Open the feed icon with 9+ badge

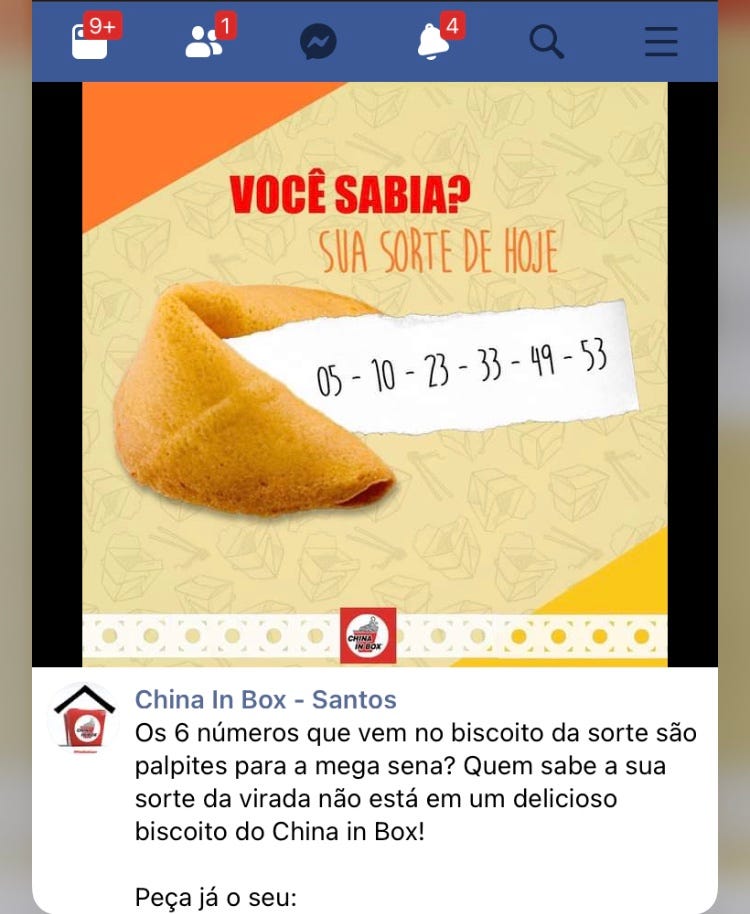tap(89, 41)
